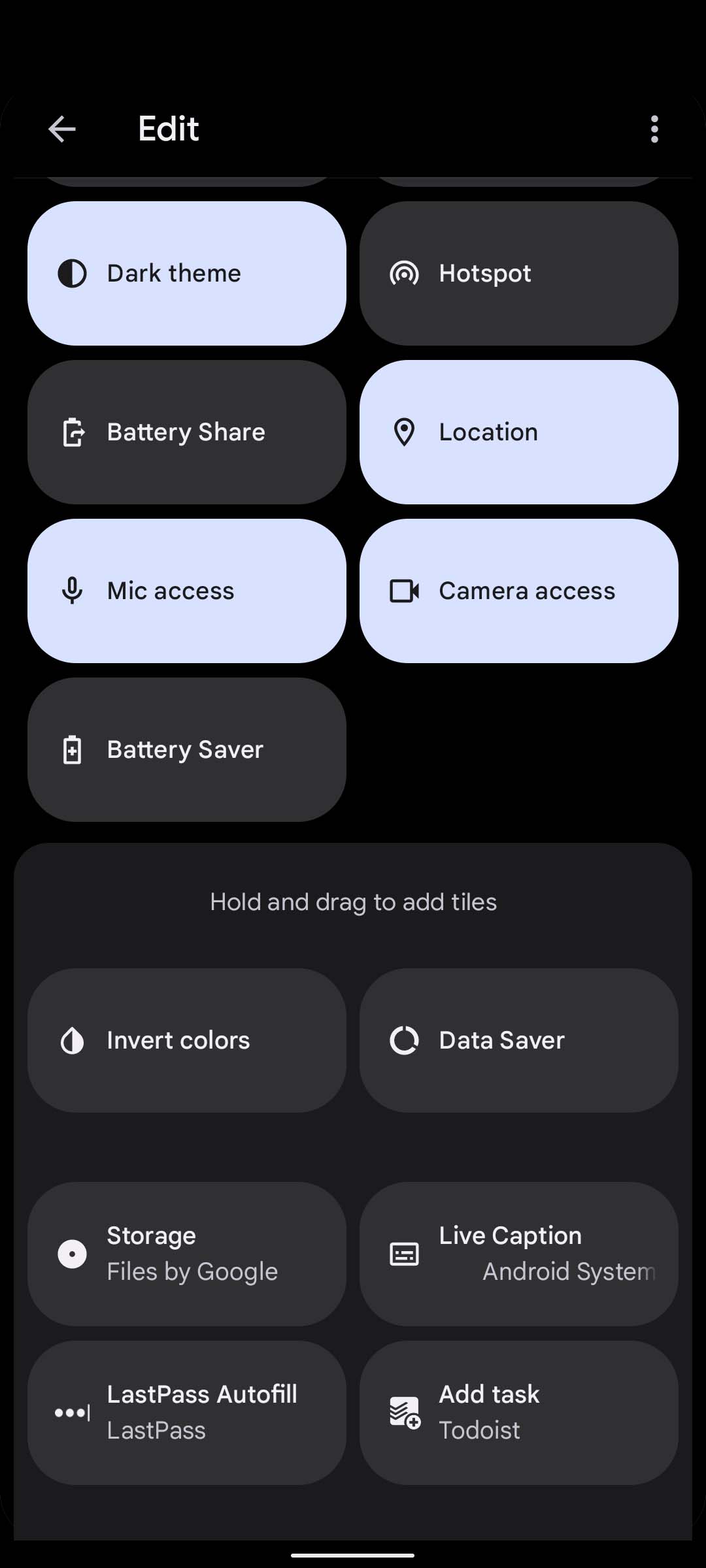Click the Location pin icon
706x1568 pixels.
405,431
